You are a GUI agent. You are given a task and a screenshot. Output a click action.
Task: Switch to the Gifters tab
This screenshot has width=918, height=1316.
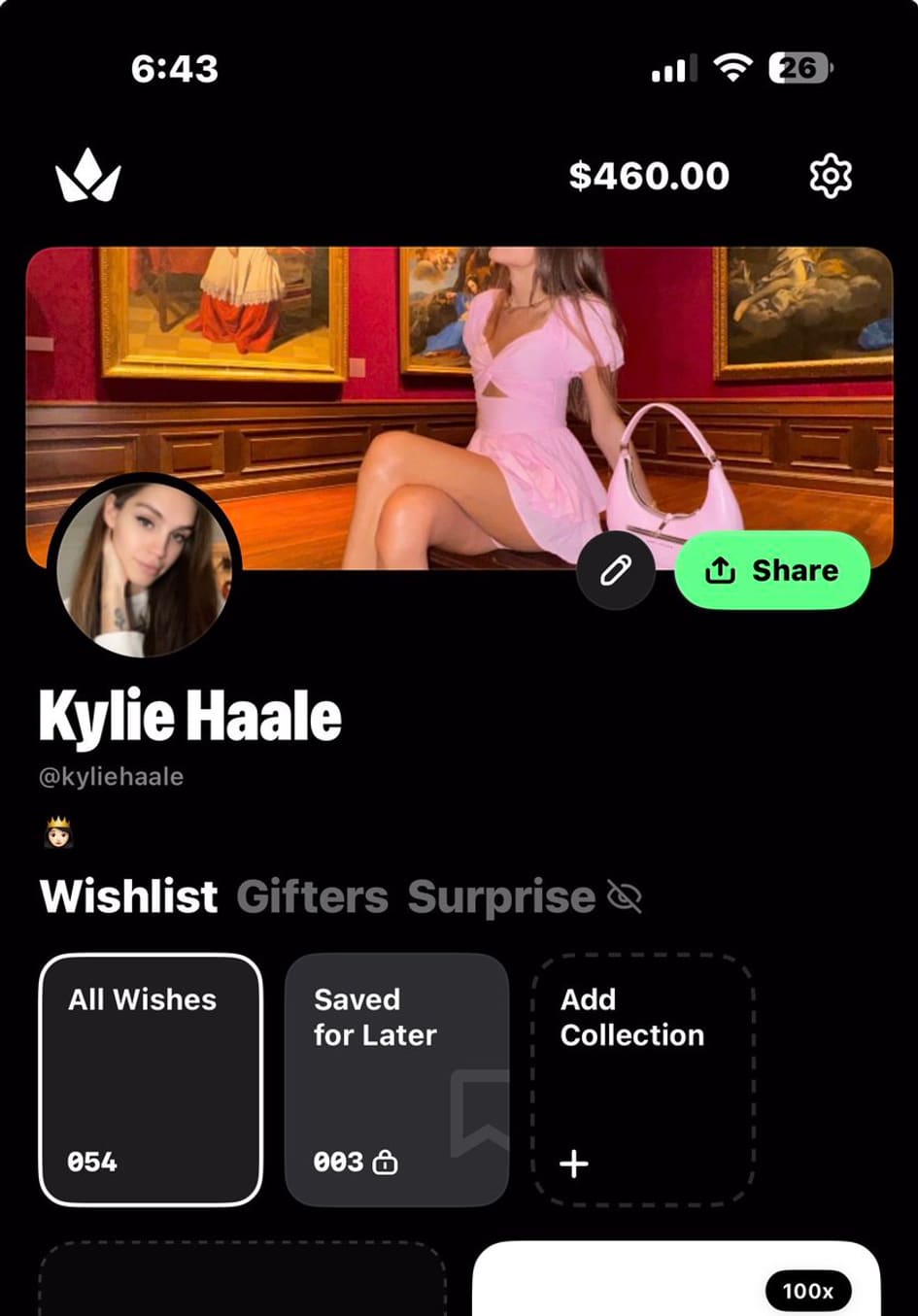click(312, 896)
